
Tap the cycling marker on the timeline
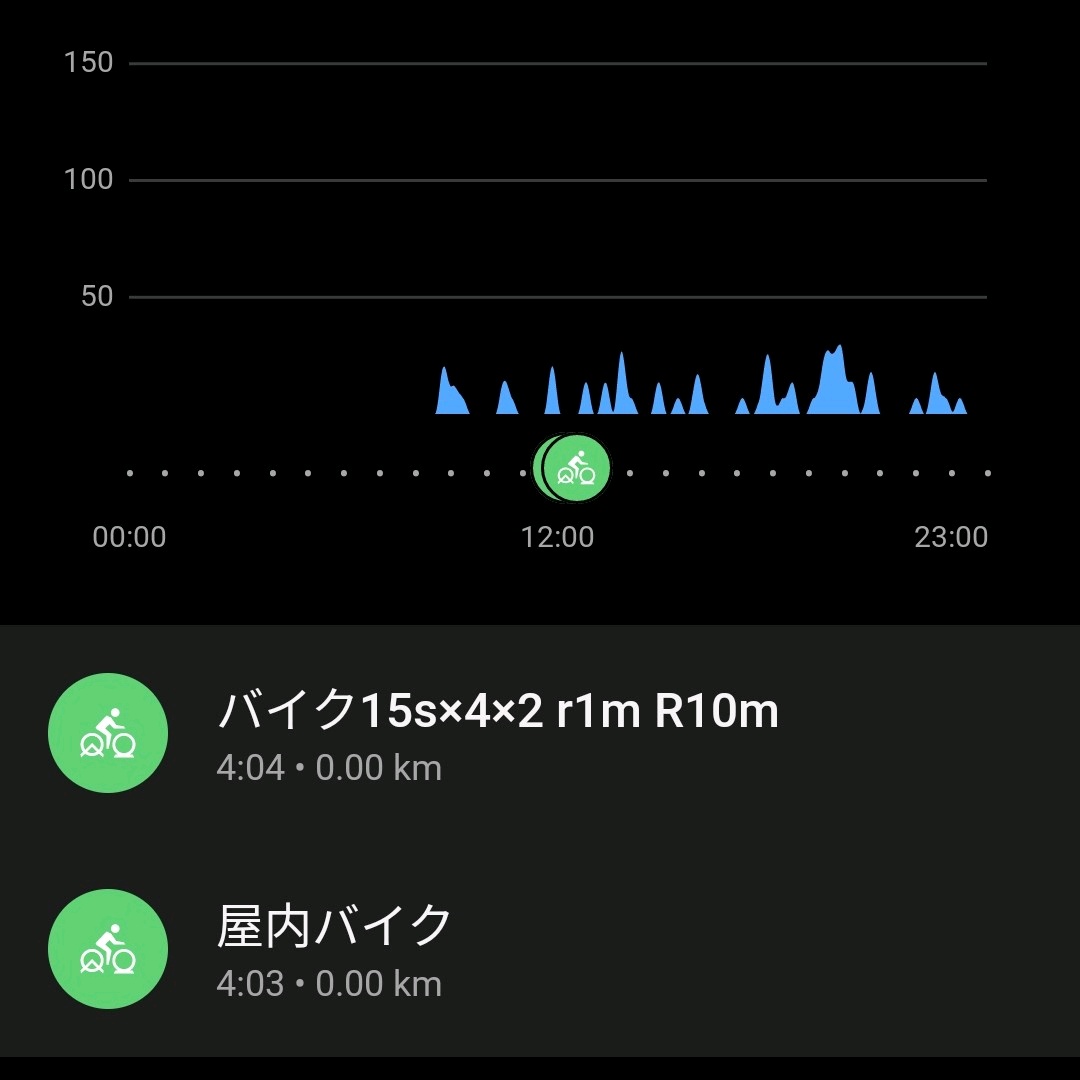(576, 467)
